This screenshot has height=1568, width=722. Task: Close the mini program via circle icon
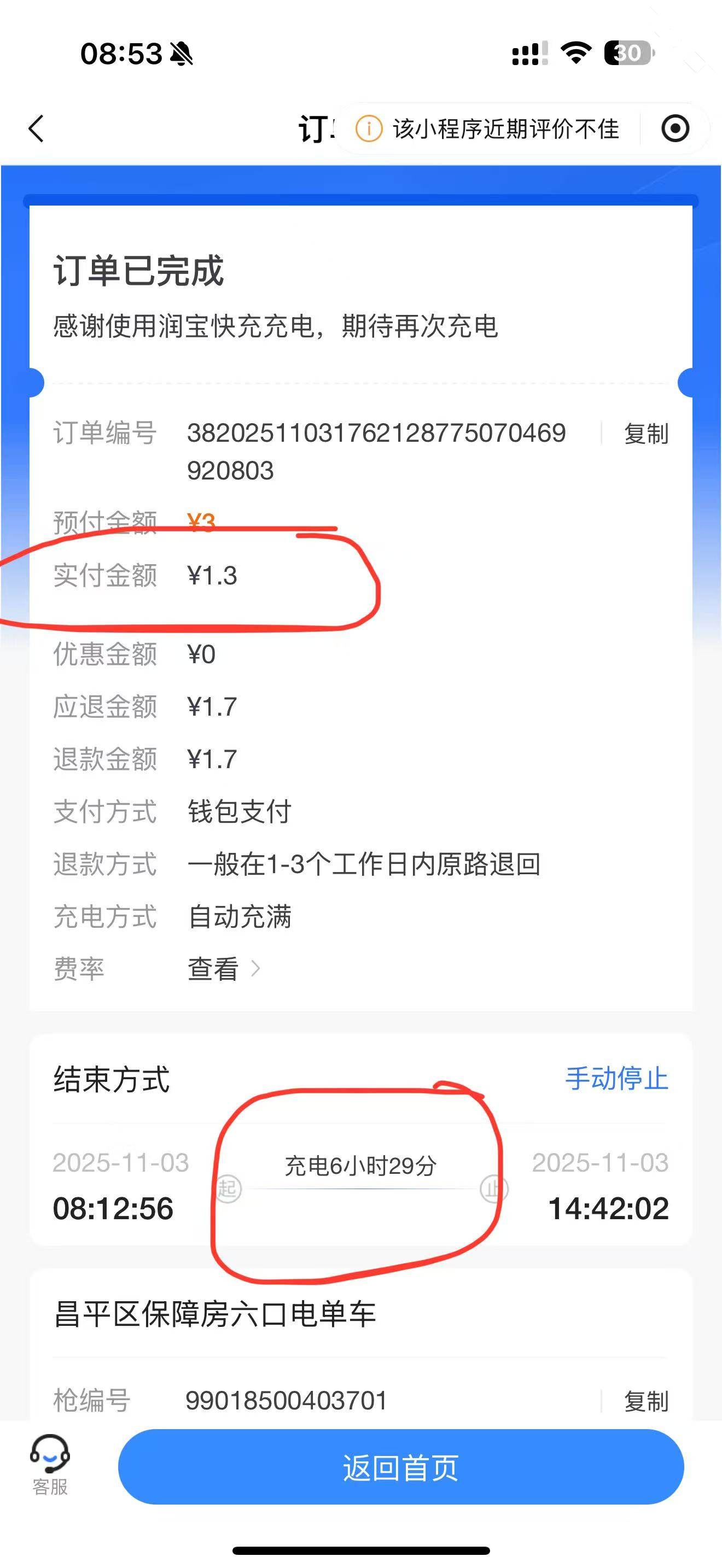pos(674,128)
